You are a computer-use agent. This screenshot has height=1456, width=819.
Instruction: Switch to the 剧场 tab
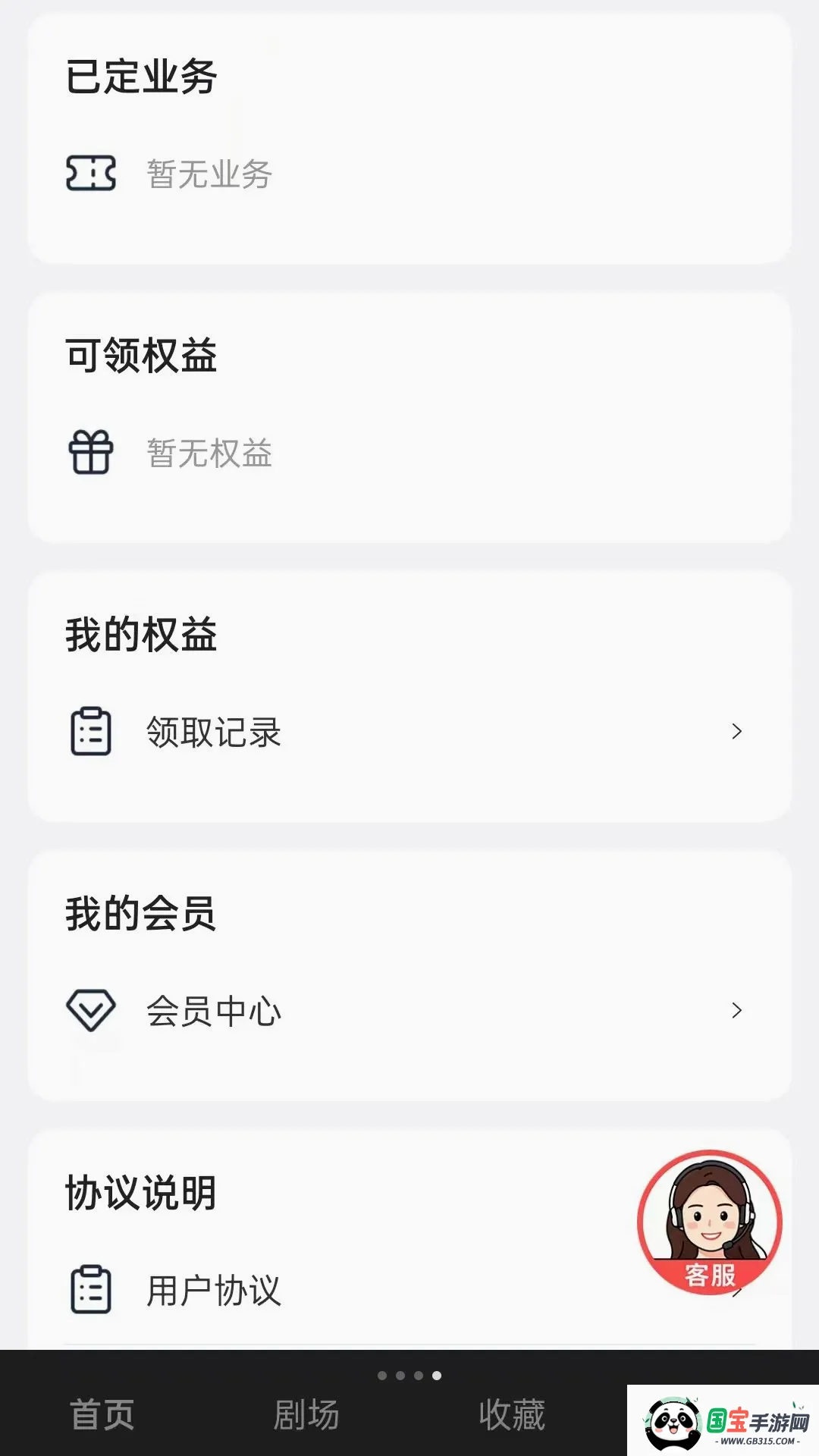coord(306,1415)
